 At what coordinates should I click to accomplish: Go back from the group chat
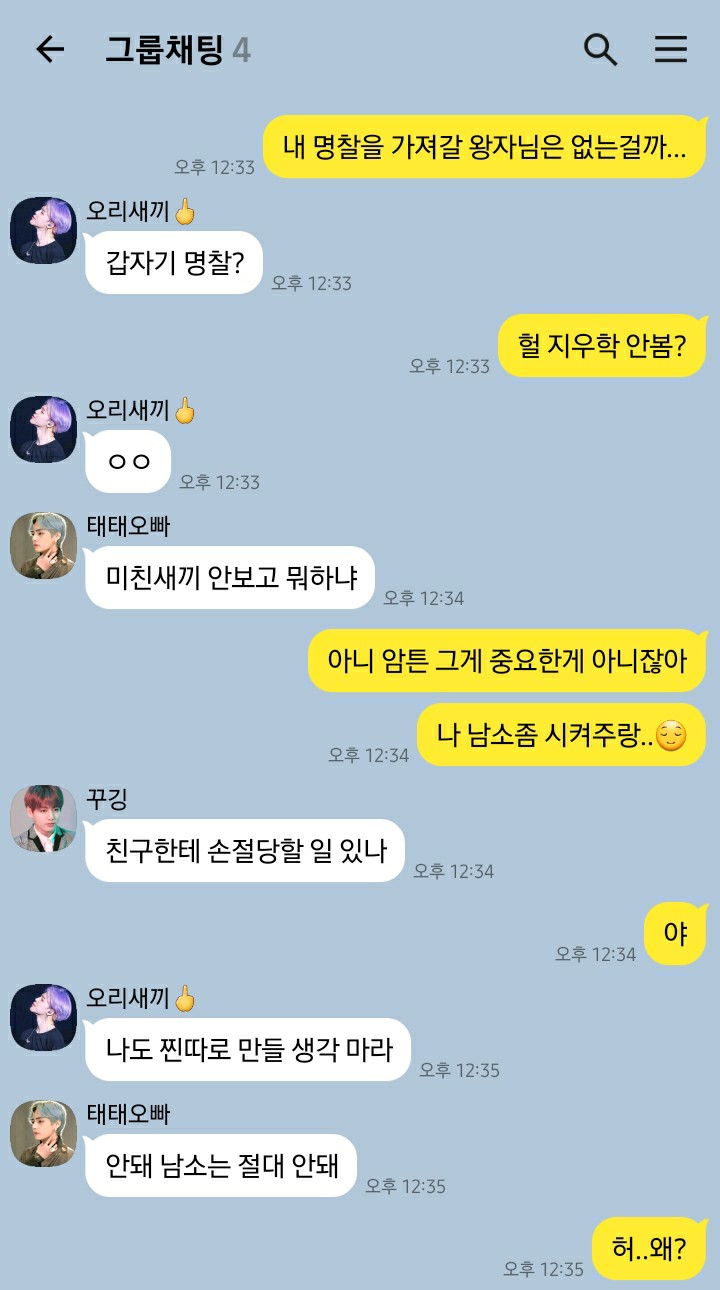[x=49, y=49]
